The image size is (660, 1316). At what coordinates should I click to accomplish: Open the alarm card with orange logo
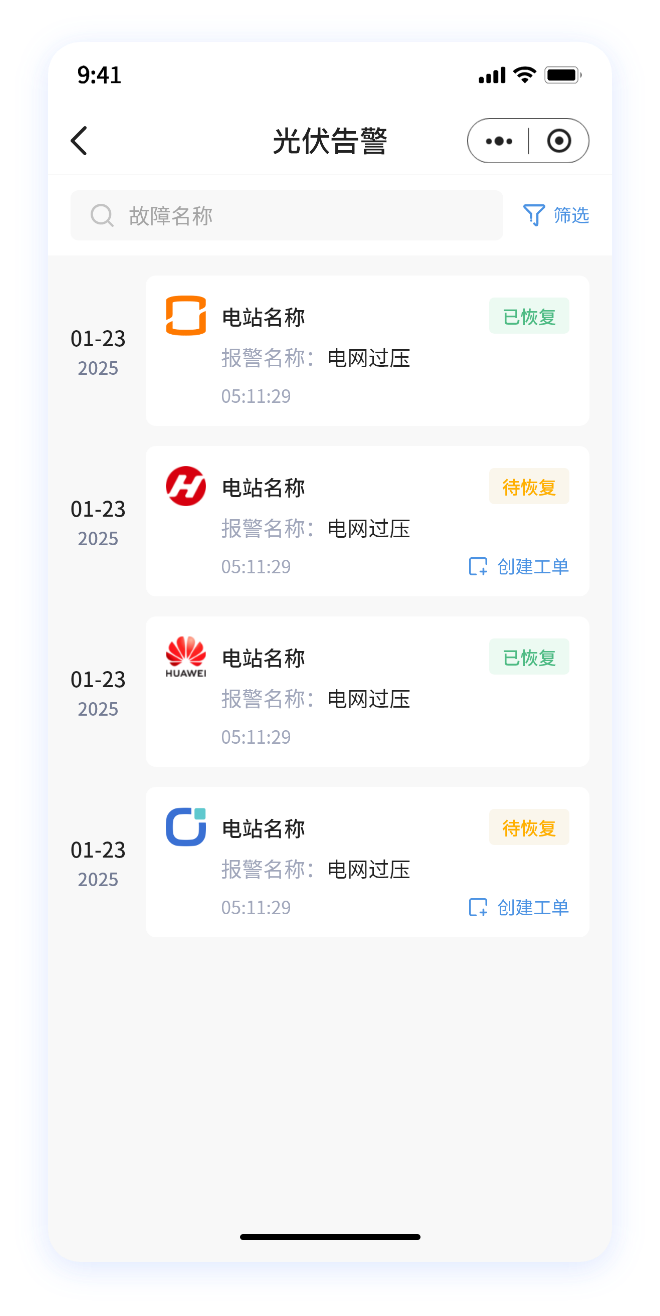coord(367,350)
